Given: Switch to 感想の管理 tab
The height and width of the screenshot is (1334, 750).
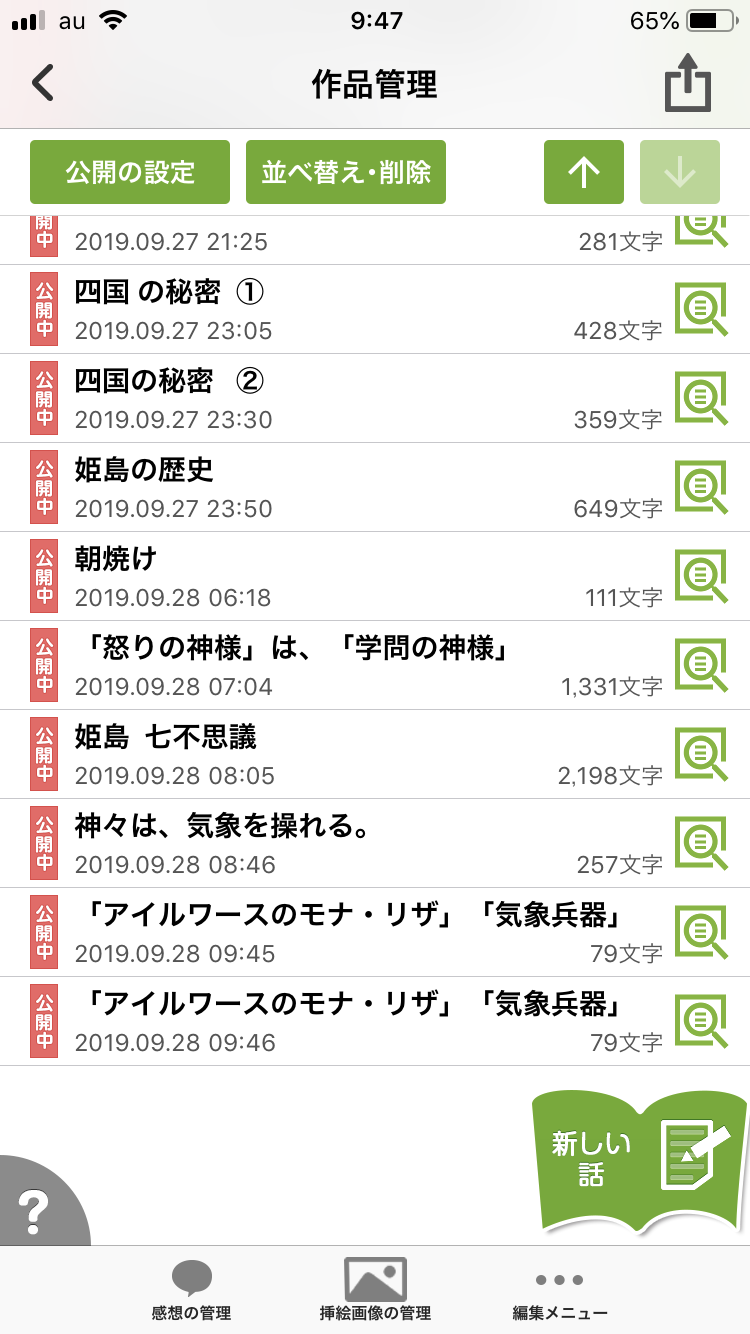Looking at the screenshot, I should click(x=191, y=1290).
